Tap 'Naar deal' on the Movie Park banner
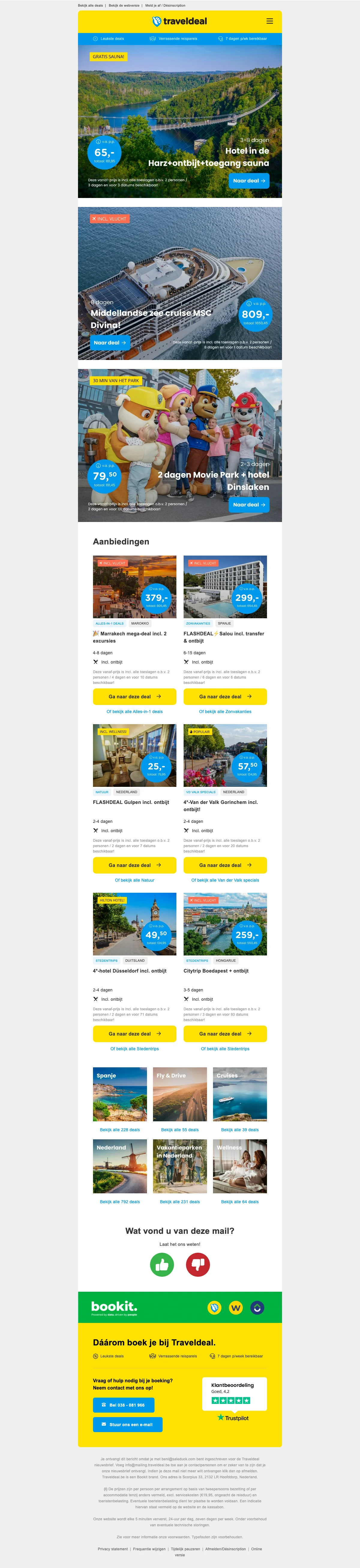The width and height of the screenshot is (360, 1568). [249, 505]
